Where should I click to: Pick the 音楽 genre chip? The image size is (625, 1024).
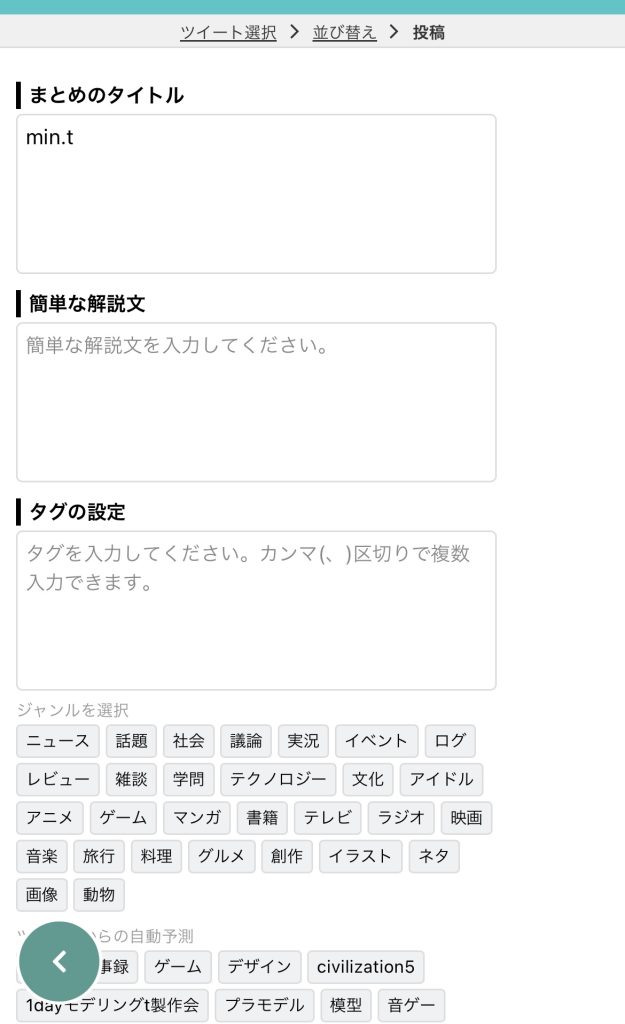pos(42,856)
